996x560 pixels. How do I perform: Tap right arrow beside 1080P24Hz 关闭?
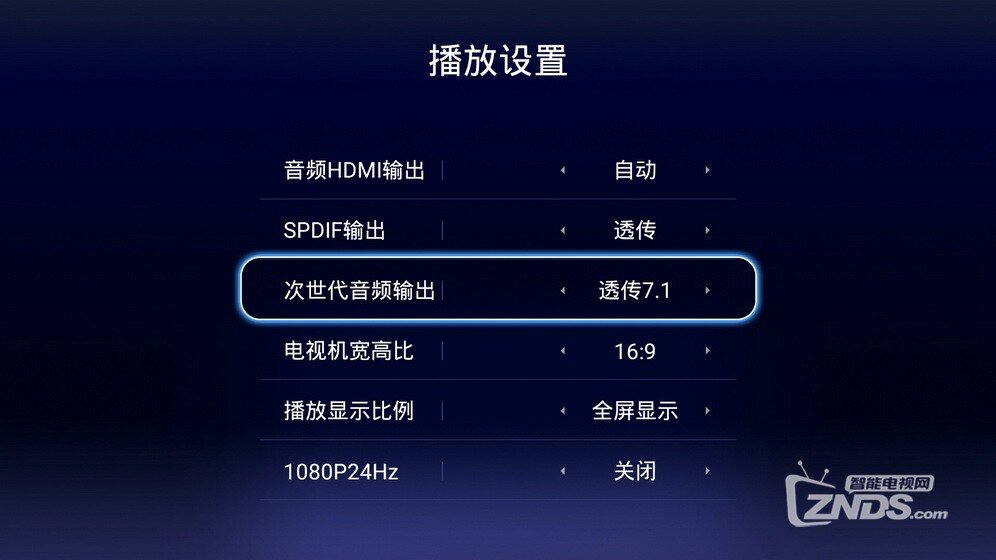[x=707, y=471]
